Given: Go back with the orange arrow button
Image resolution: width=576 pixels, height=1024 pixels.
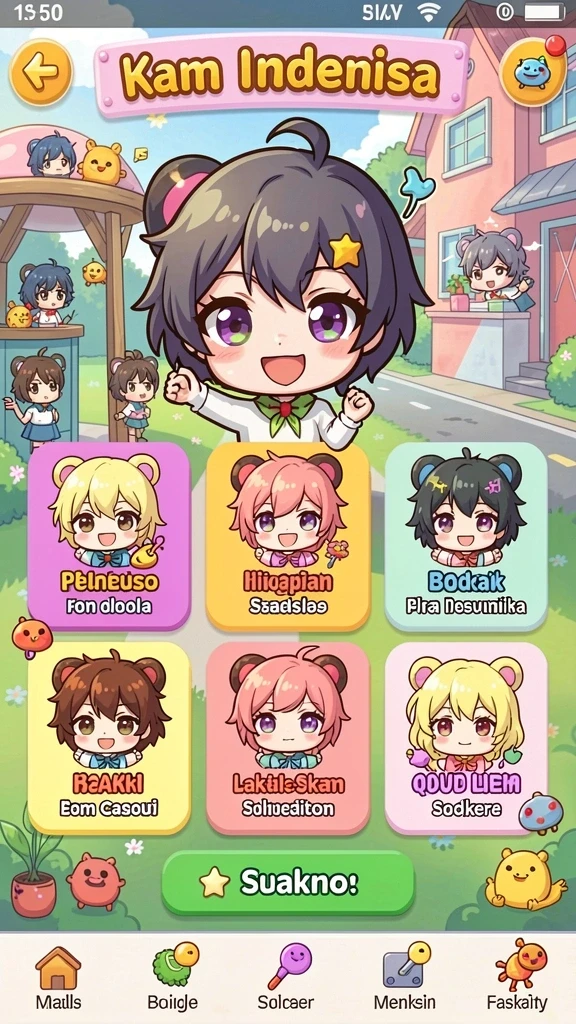Looking at the screenshot, I should (40, 70).
